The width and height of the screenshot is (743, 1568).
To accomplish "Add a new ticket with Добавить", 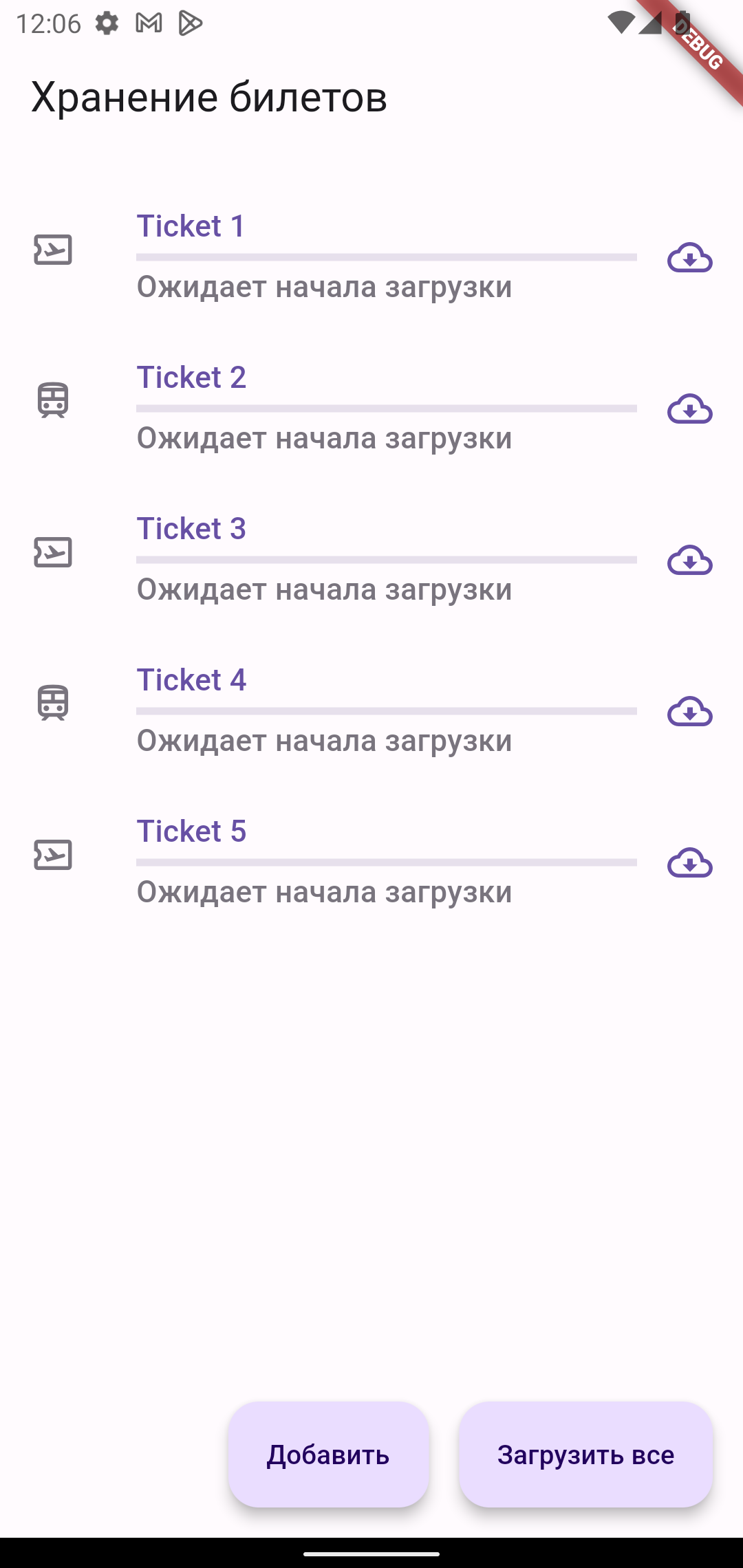I will click(328, 1455).
